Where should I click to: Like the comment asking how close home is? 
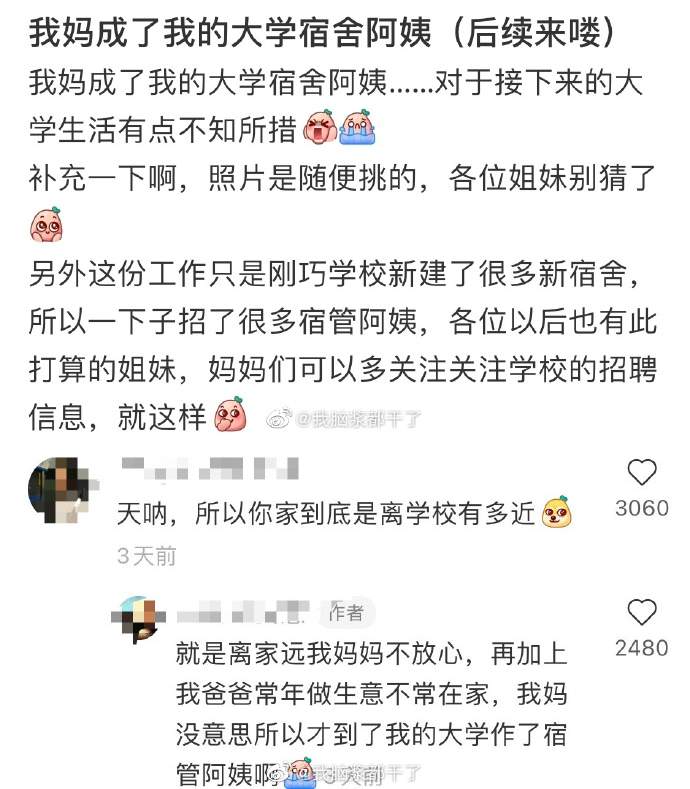click(x=641, y=472)
